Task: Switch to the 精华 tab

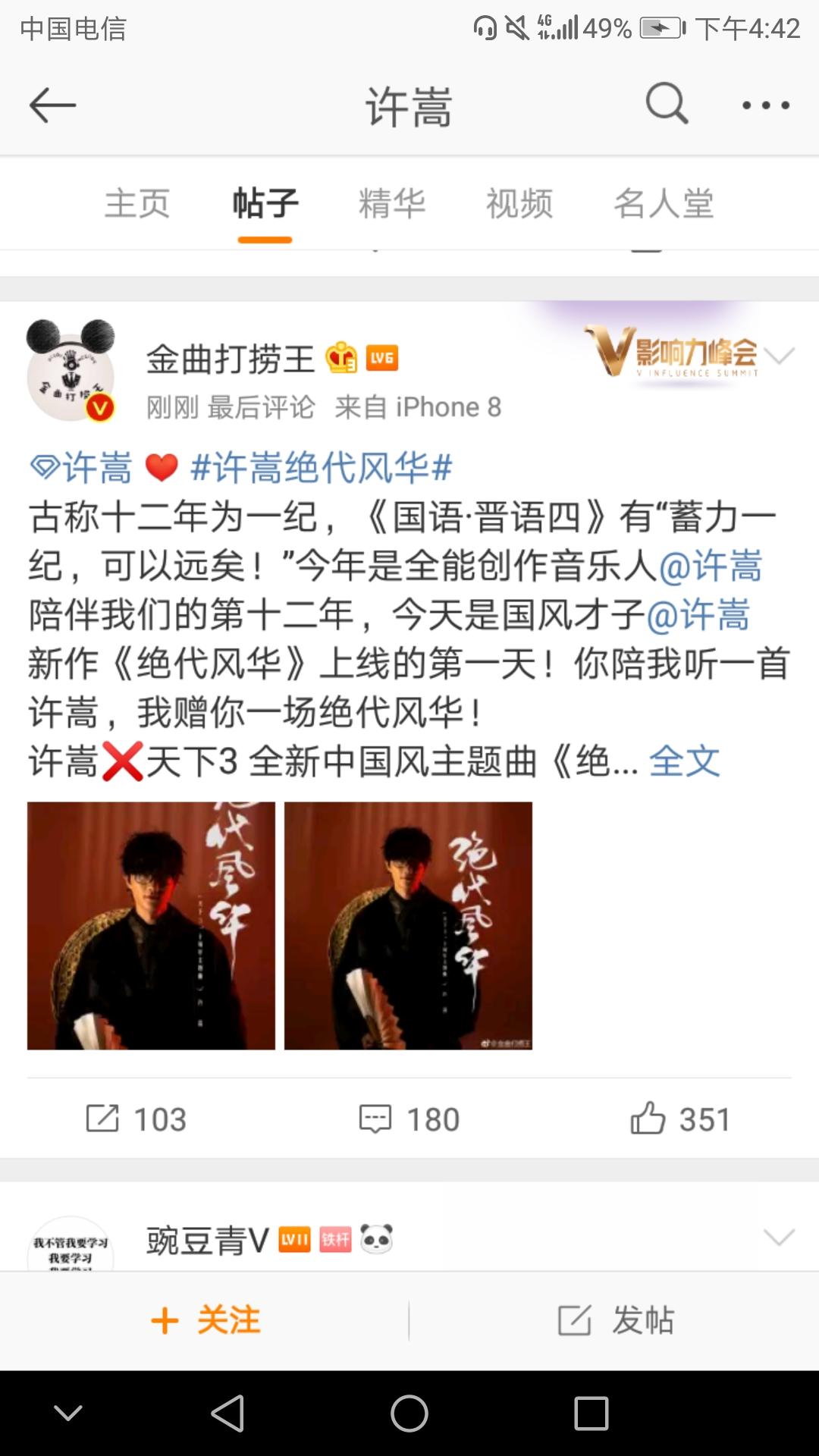Action: click(x=392, y=203)
